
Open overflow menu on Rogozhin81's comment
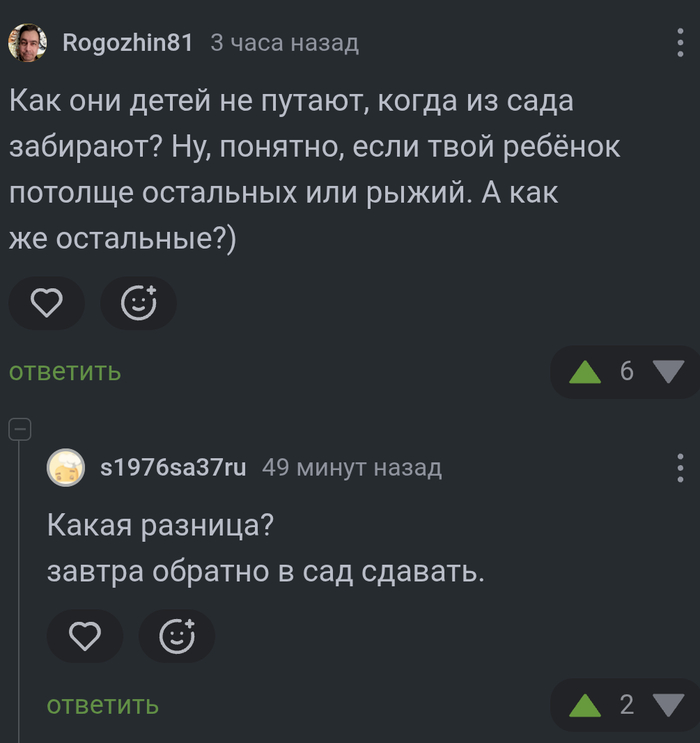681,44
